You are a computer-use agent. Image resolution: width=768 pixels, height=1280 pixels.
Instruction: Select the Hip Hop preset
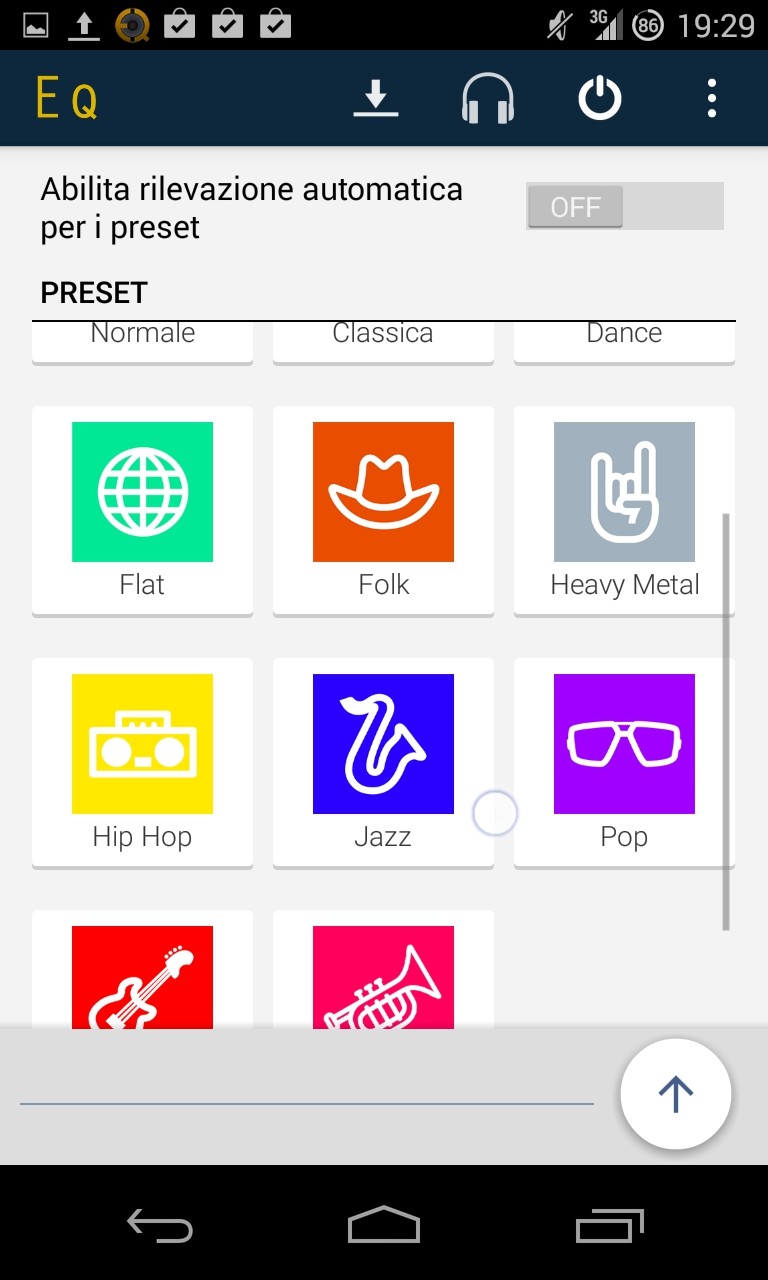[x=142, y=761]
